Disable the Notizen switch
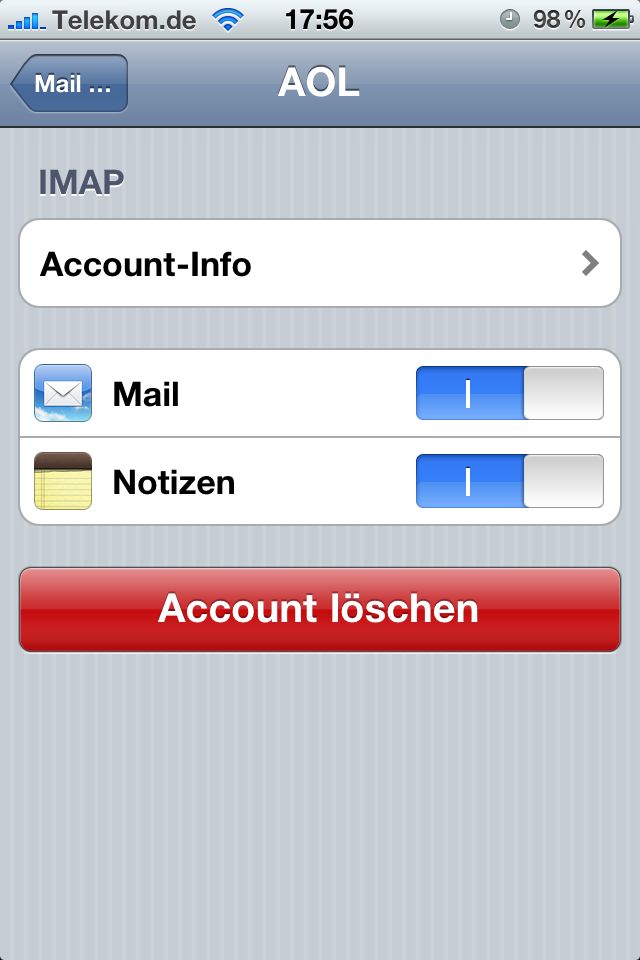 click(x=509, y=481)
